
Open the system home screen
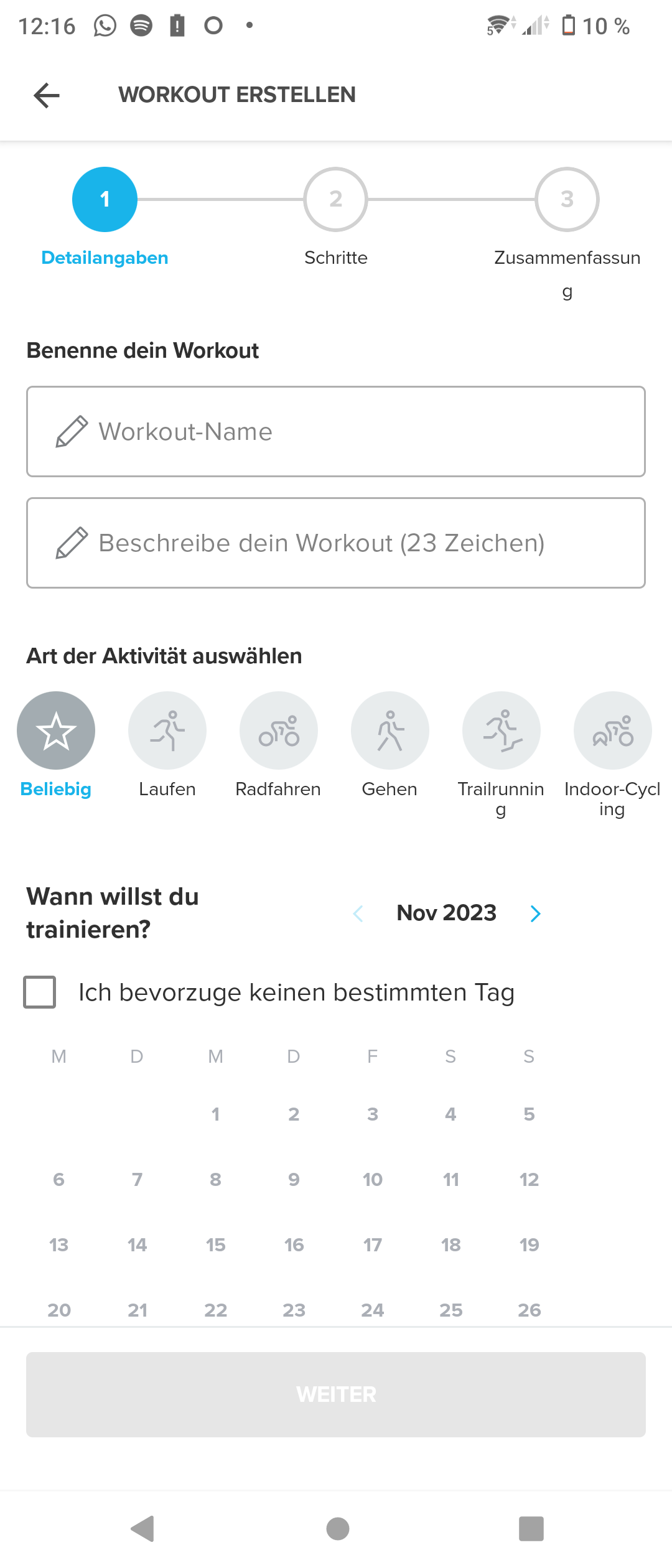coord(337,1529)
